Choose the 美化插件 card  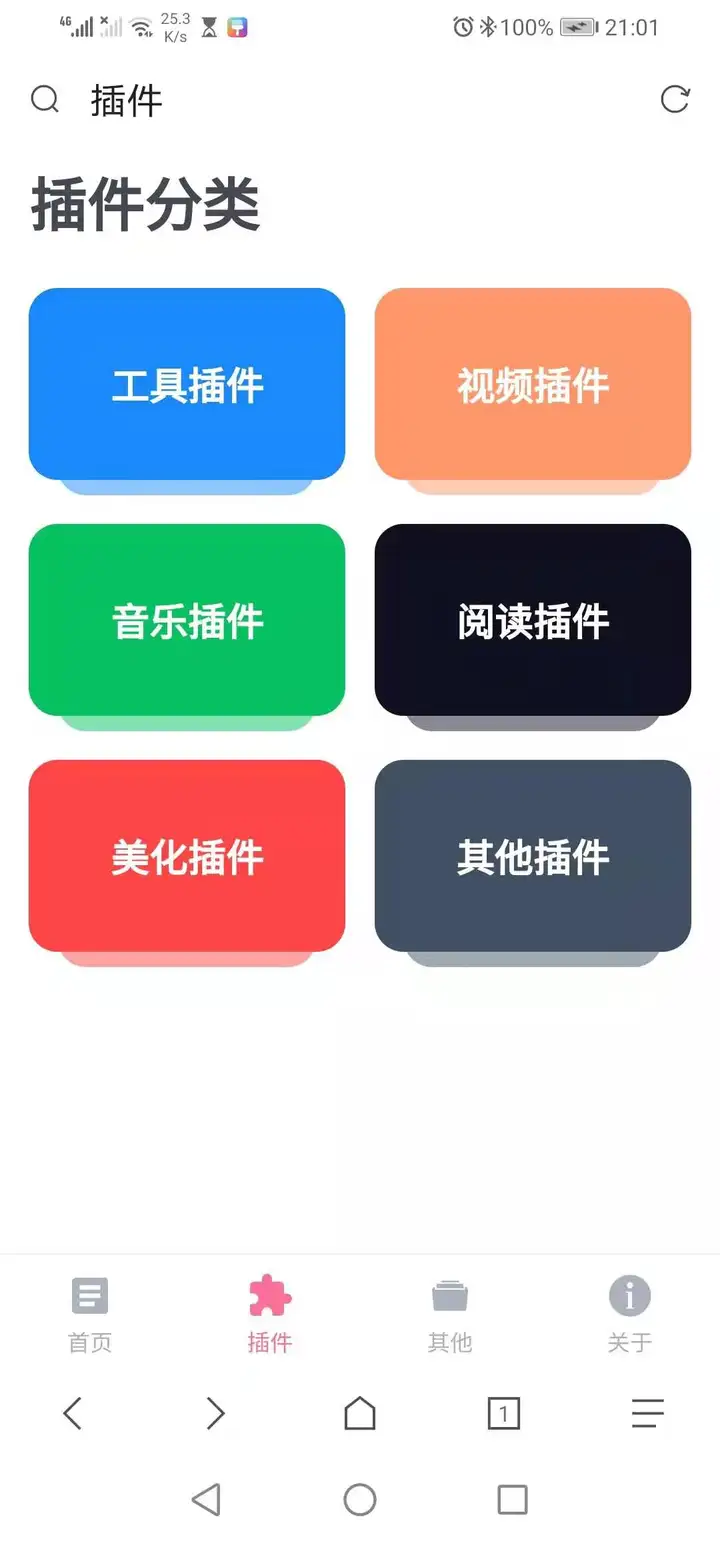click(x=187, y=856)
